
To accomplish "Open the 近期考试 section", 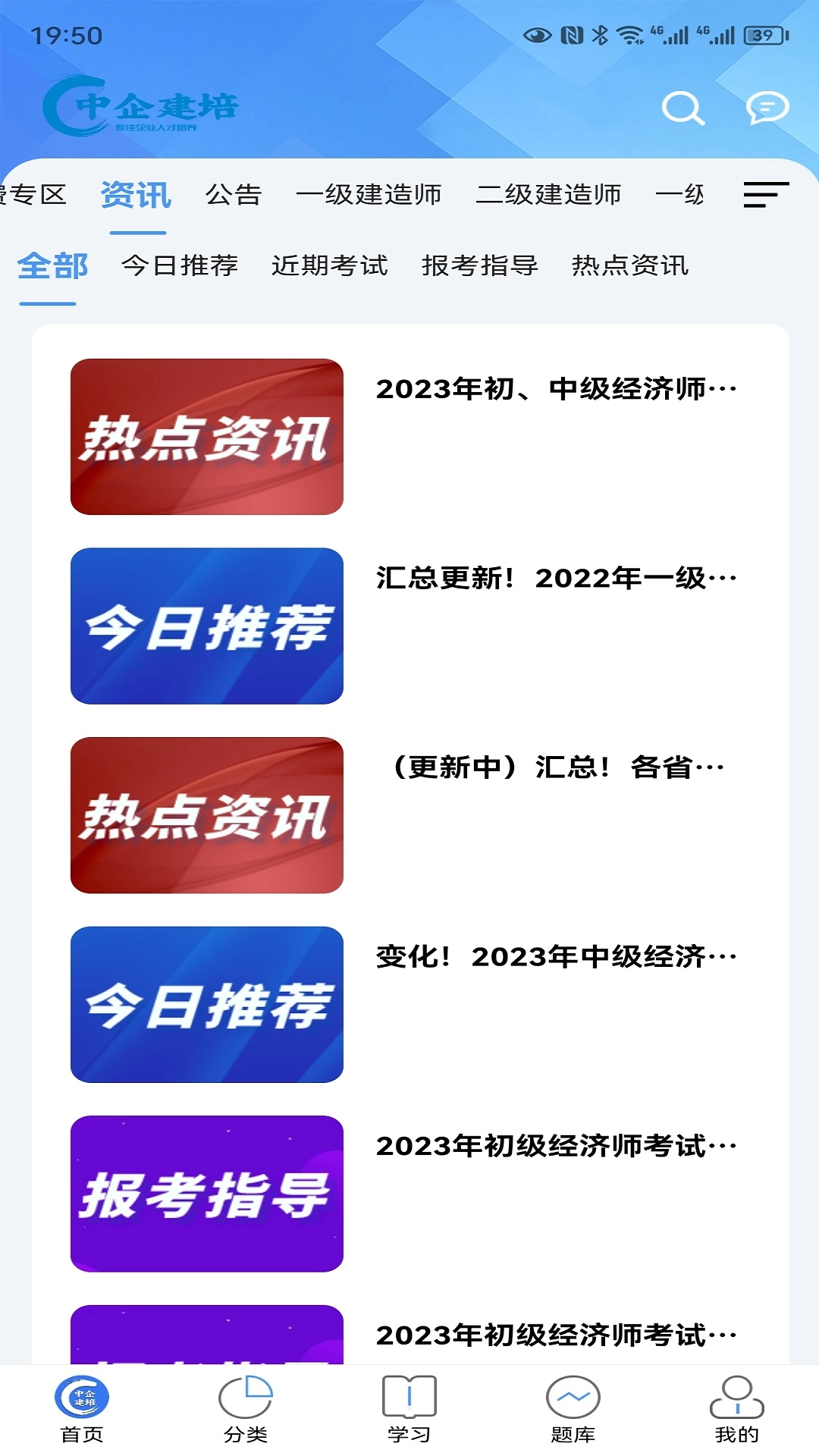I will pyautogui.click(x=330, y=266).
